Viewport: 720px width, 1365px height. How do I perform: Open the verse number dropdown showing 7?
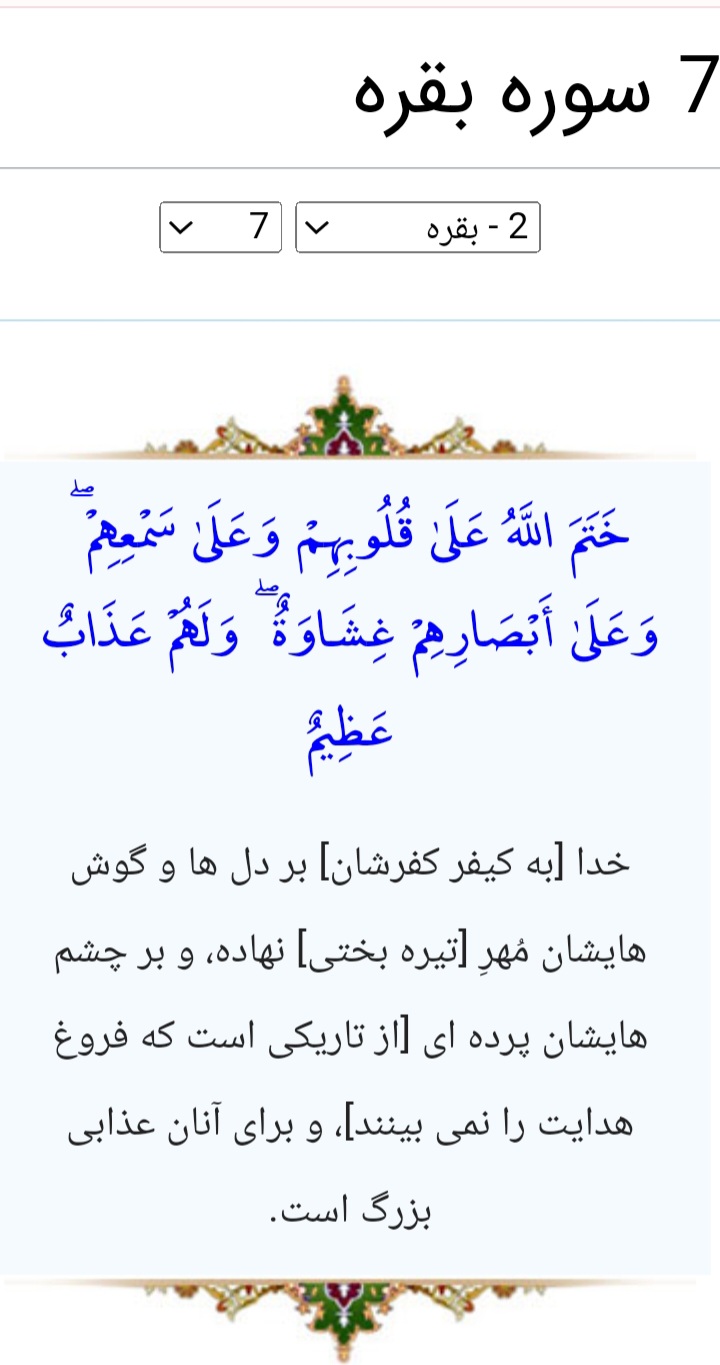tap(221, 227)
